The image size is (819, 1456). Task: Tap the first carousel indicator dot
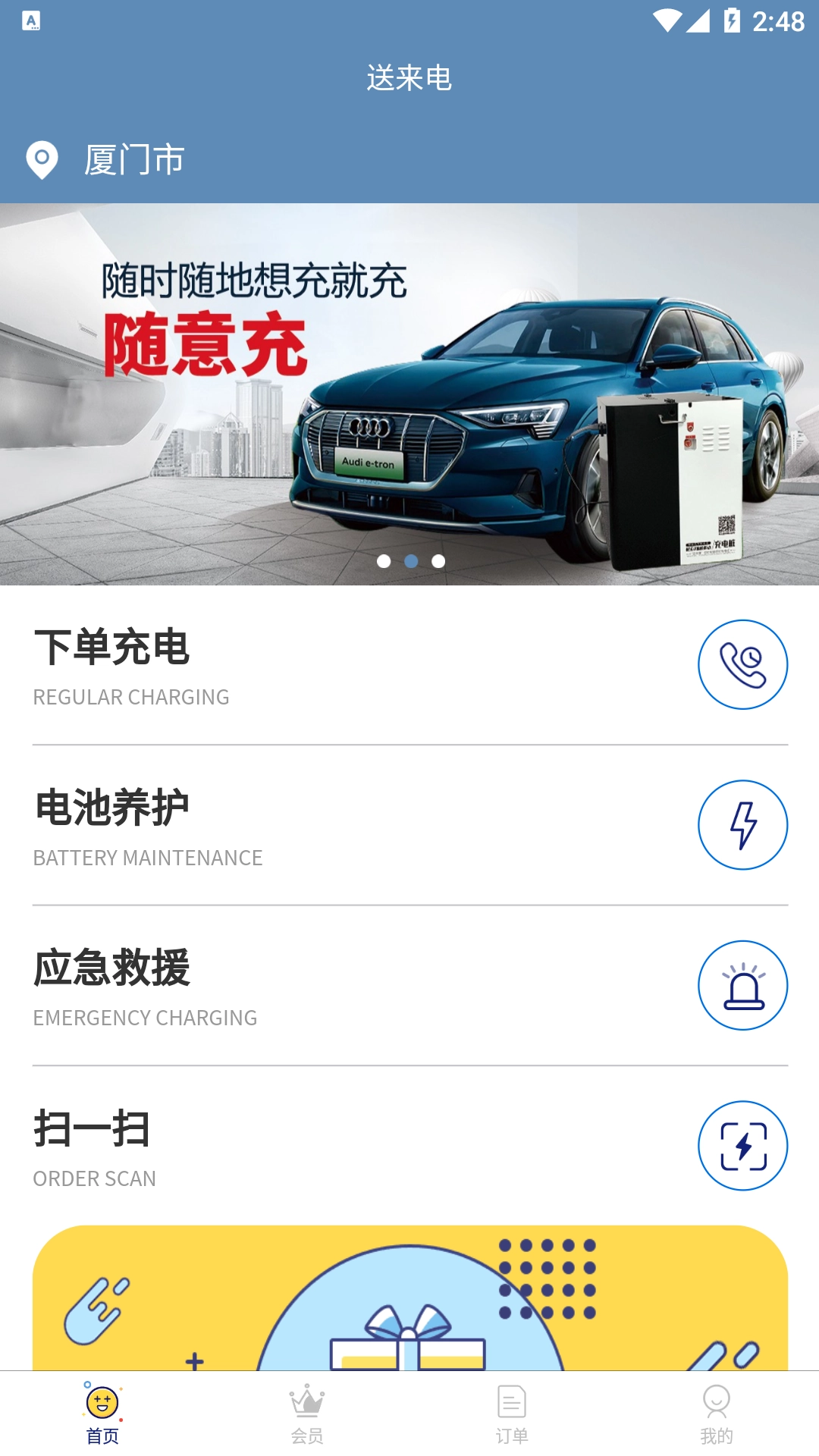coord(384,562)
